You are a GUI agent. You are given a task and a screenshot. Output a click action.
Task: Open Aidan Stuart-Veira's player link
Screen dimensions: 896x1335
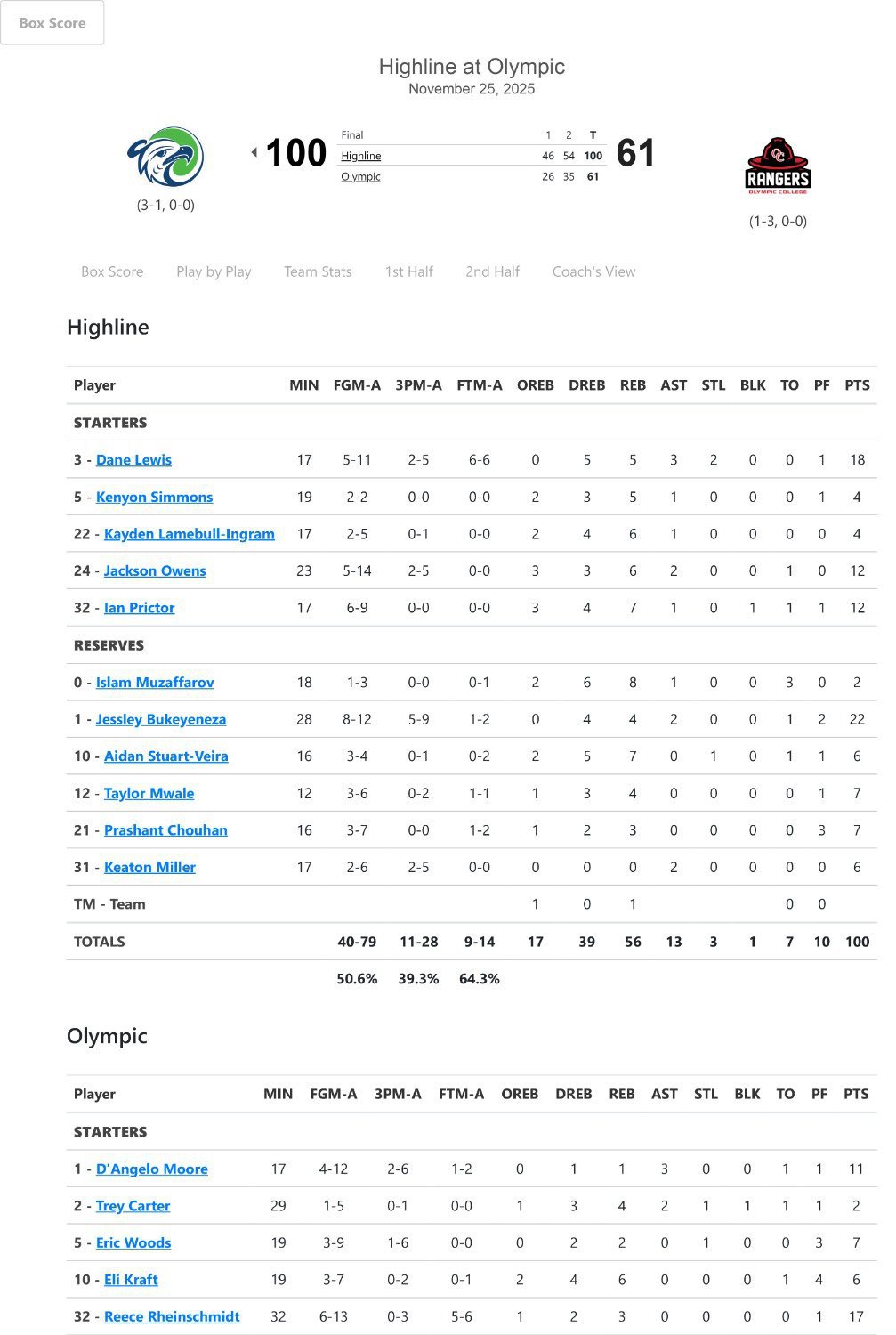point(165,756)
